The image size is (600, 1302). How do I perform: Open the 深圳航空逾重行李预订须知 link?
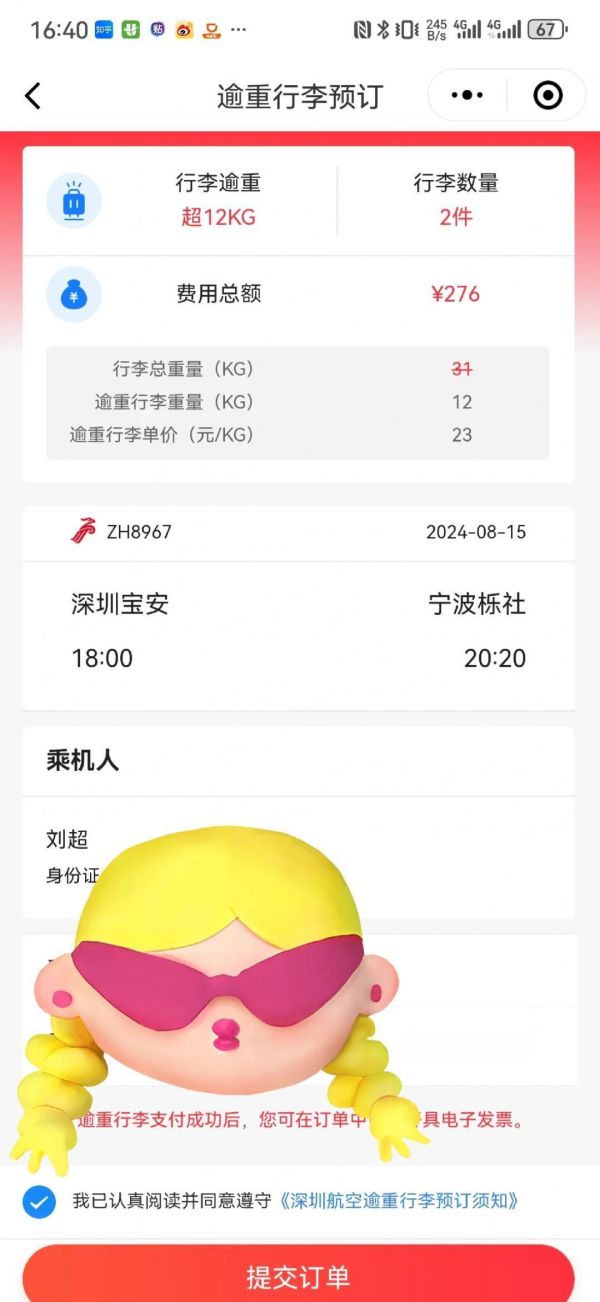(401, 1201)
